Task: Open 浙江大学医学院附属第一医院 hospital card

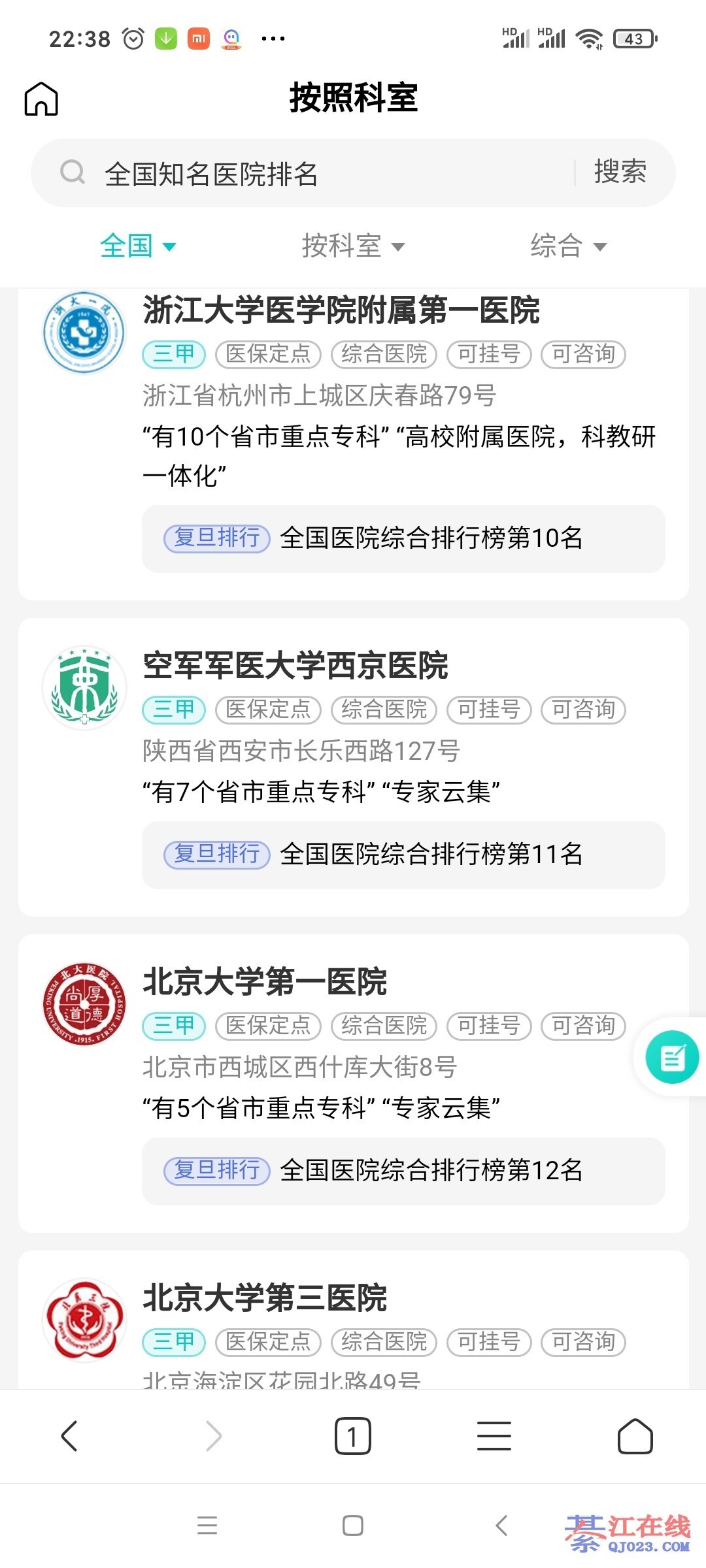Action: 353,443
